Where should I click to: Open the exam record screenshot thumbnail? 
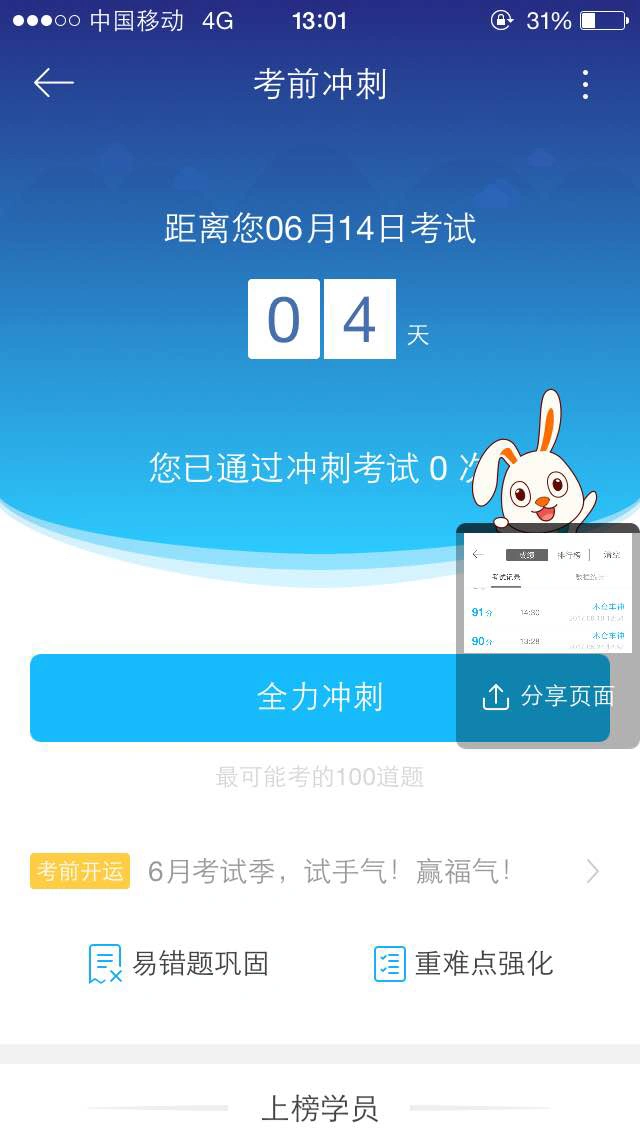tap(548, 592)
